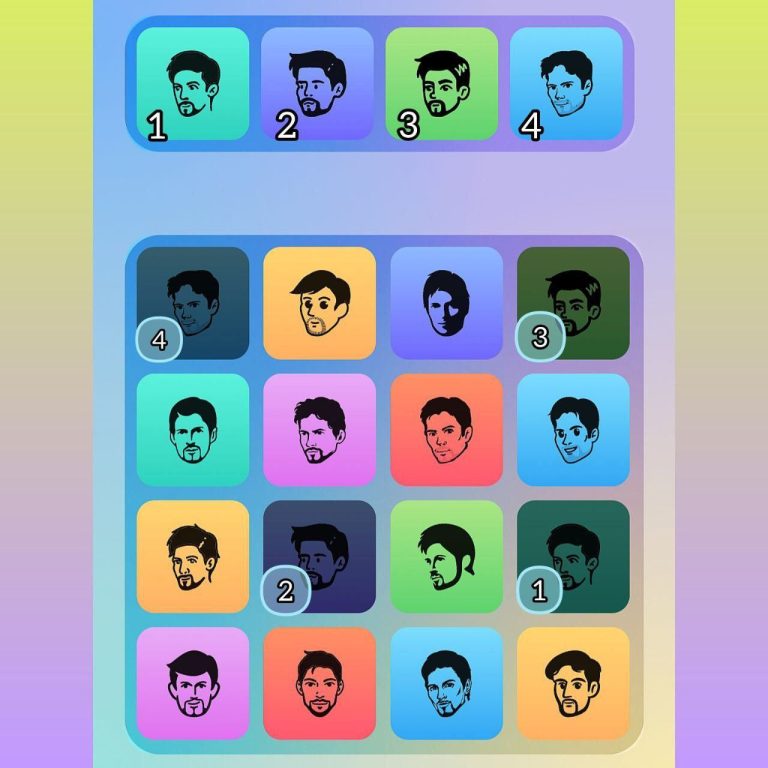This screenshot has width=768, height=768.
Task: Tap the orange tile with the spiky-haired goatee face
Action: click(x=192, y=557)
